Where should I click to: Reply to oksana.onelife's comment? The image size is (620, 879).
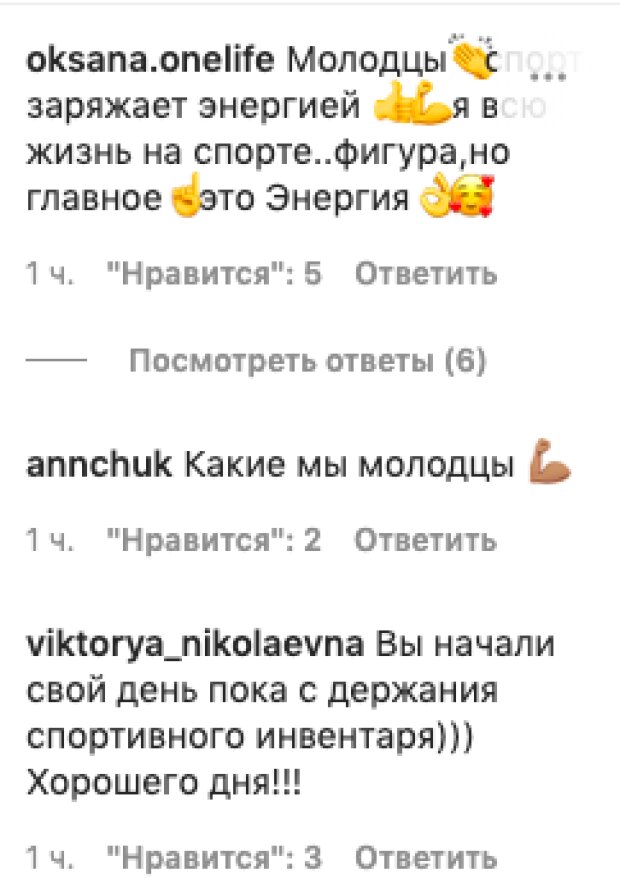425,275
